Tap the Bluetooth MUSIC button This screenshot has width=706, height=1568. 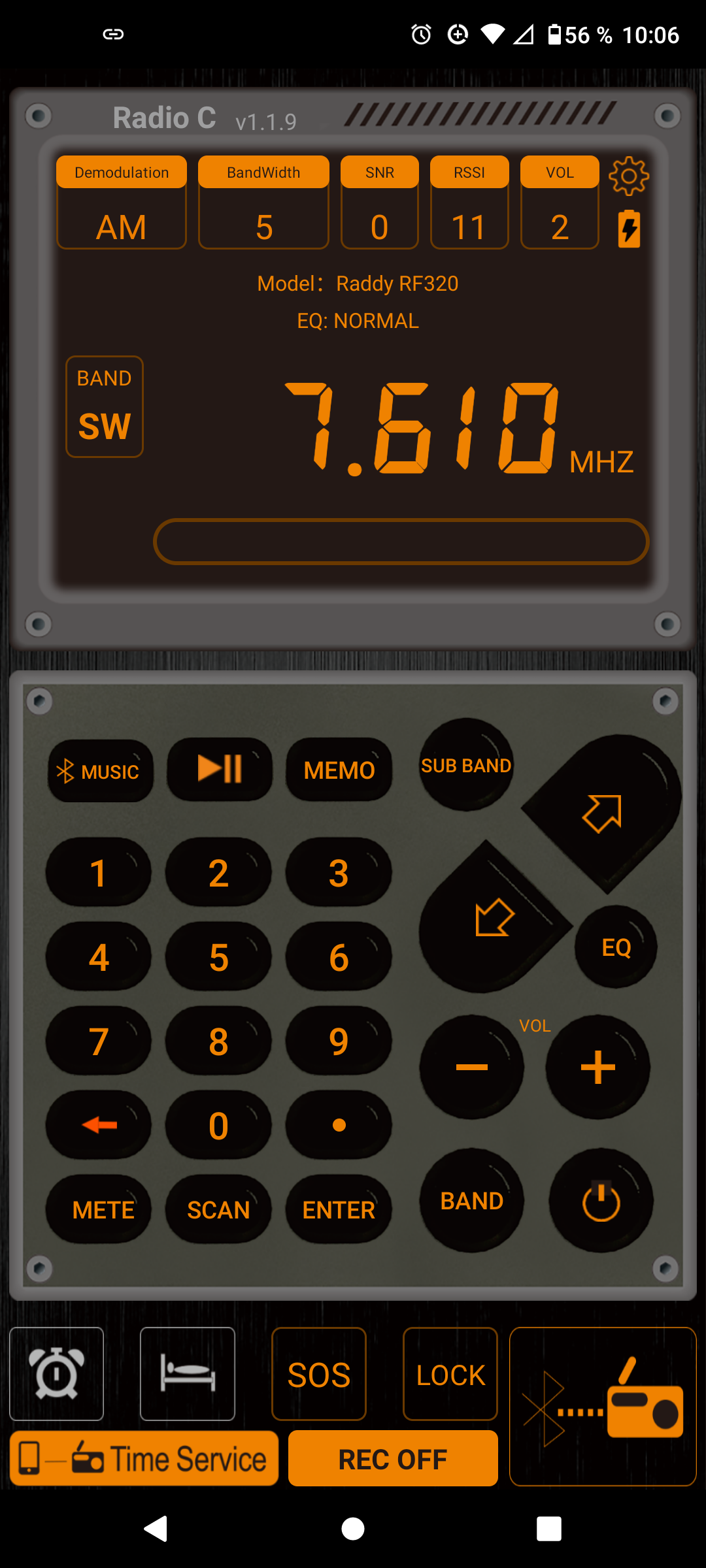click(100, 771)
